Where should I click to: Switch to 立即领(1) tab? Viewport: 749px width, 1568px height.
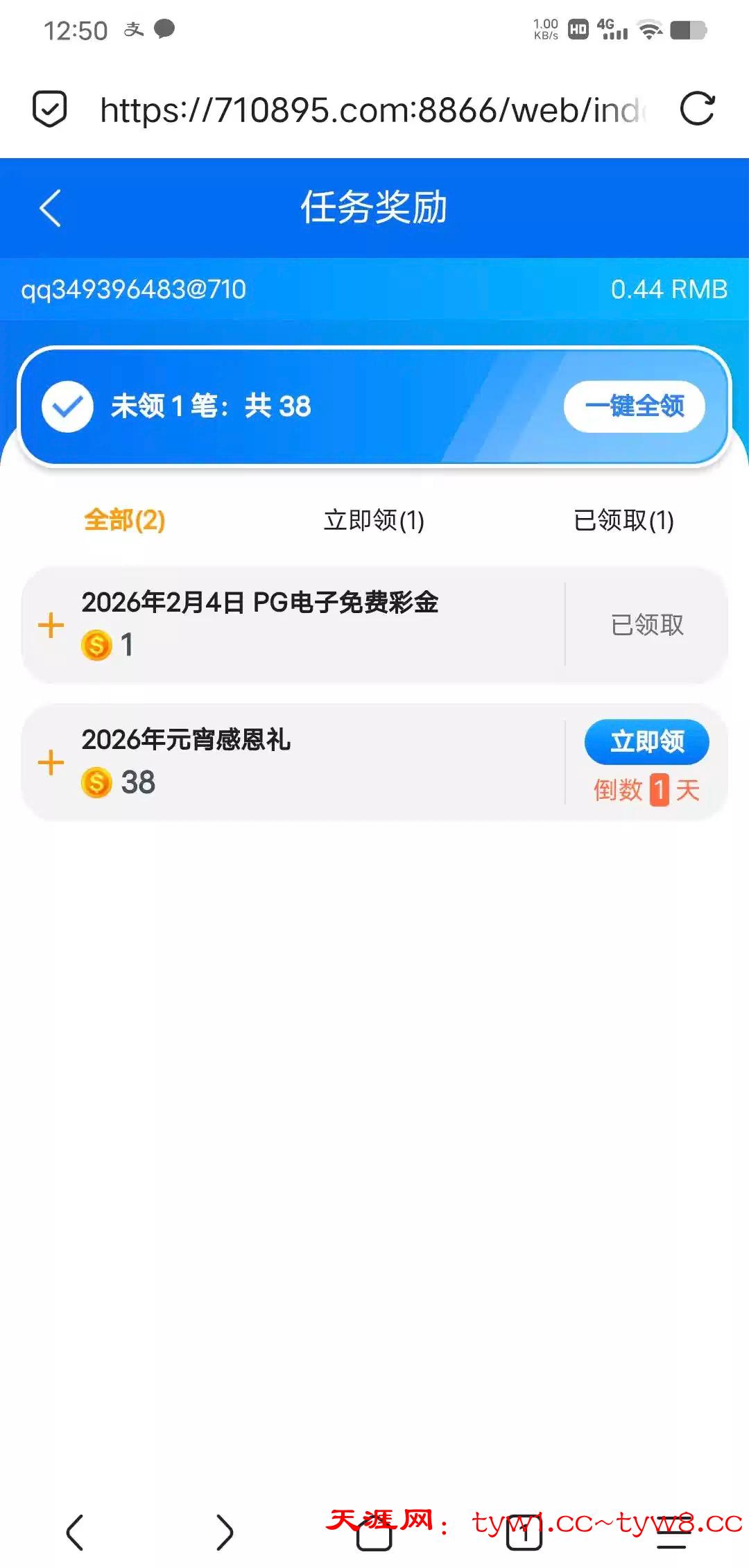(x=374, y=520)
